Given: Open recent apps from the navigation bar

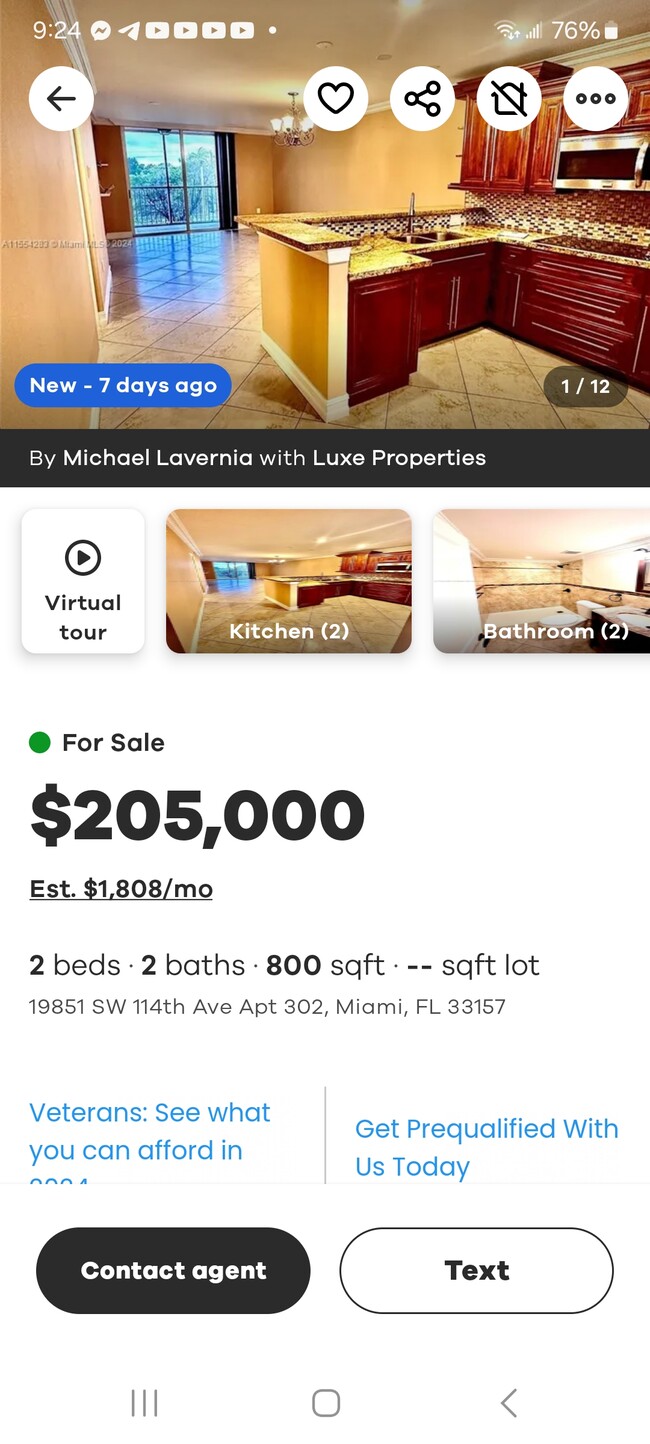Looking at the screenshot, I should [x=144, y=1402].
